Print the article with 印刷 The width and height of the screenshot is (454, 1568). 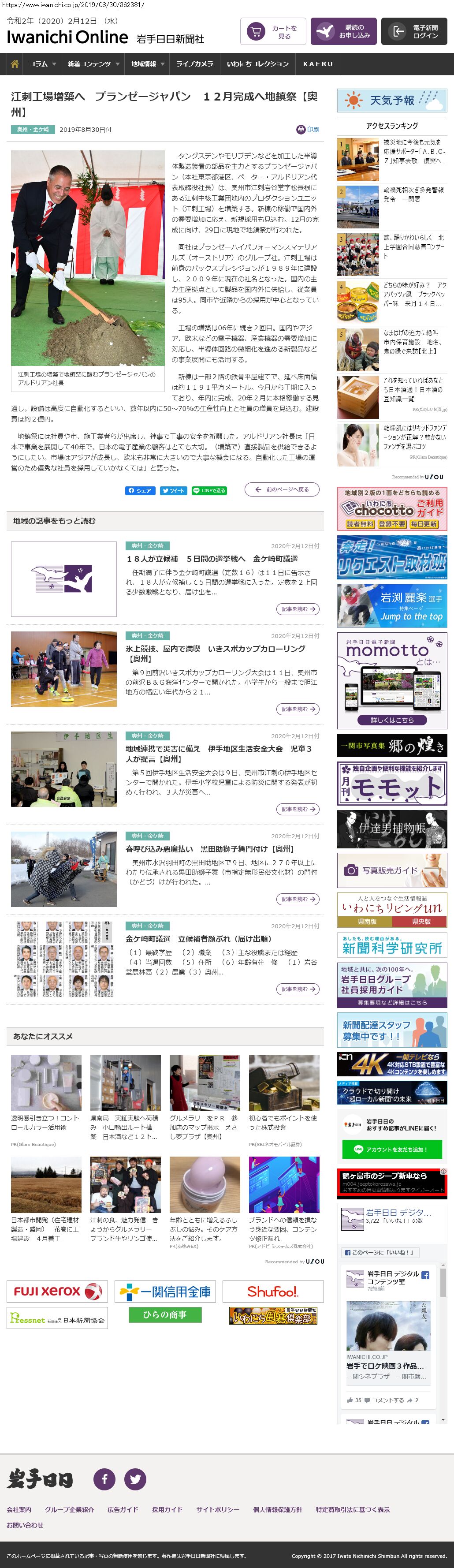pyautogui.click(x=308, y=130)
